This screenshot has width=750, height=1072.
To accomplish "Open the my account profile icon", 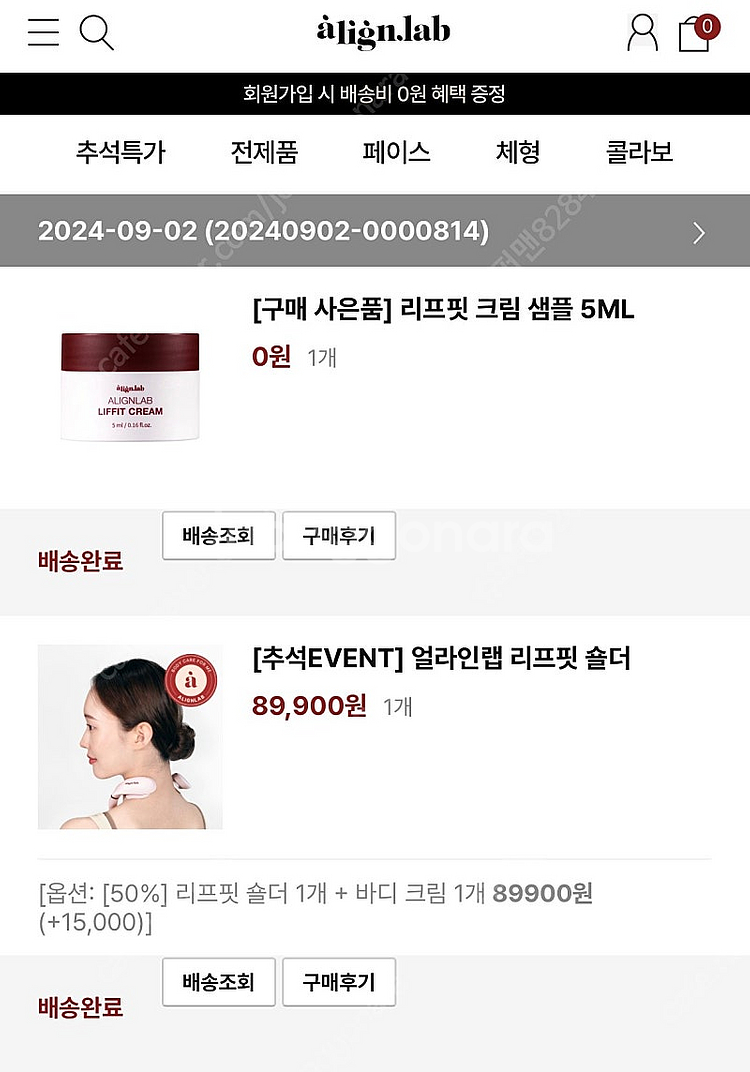I will [x=642, y=33].
